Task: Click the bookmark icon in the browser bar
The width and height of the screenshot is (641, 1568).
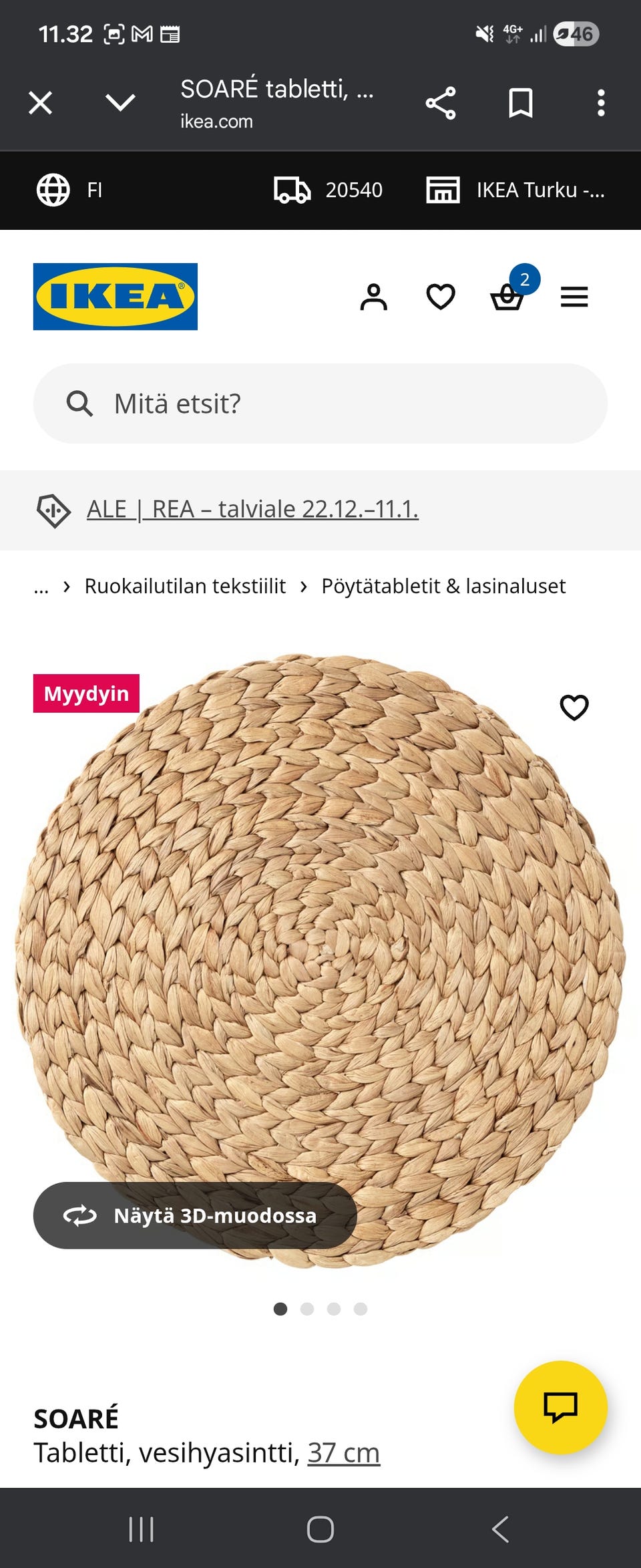Action: click(x=521, y=102)
